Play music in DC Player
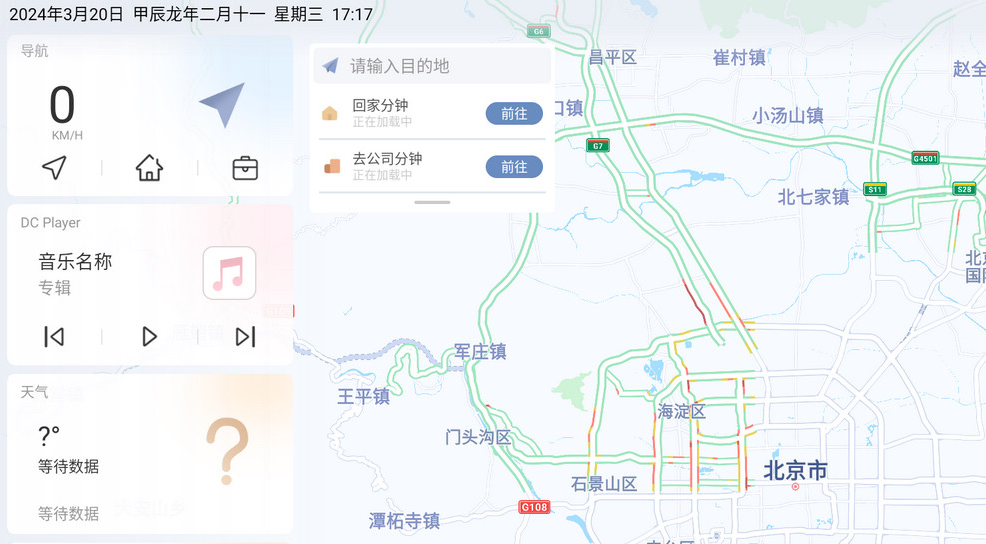Screen dimensions: 986x544 pyautogui.click(x=149, y=336)
